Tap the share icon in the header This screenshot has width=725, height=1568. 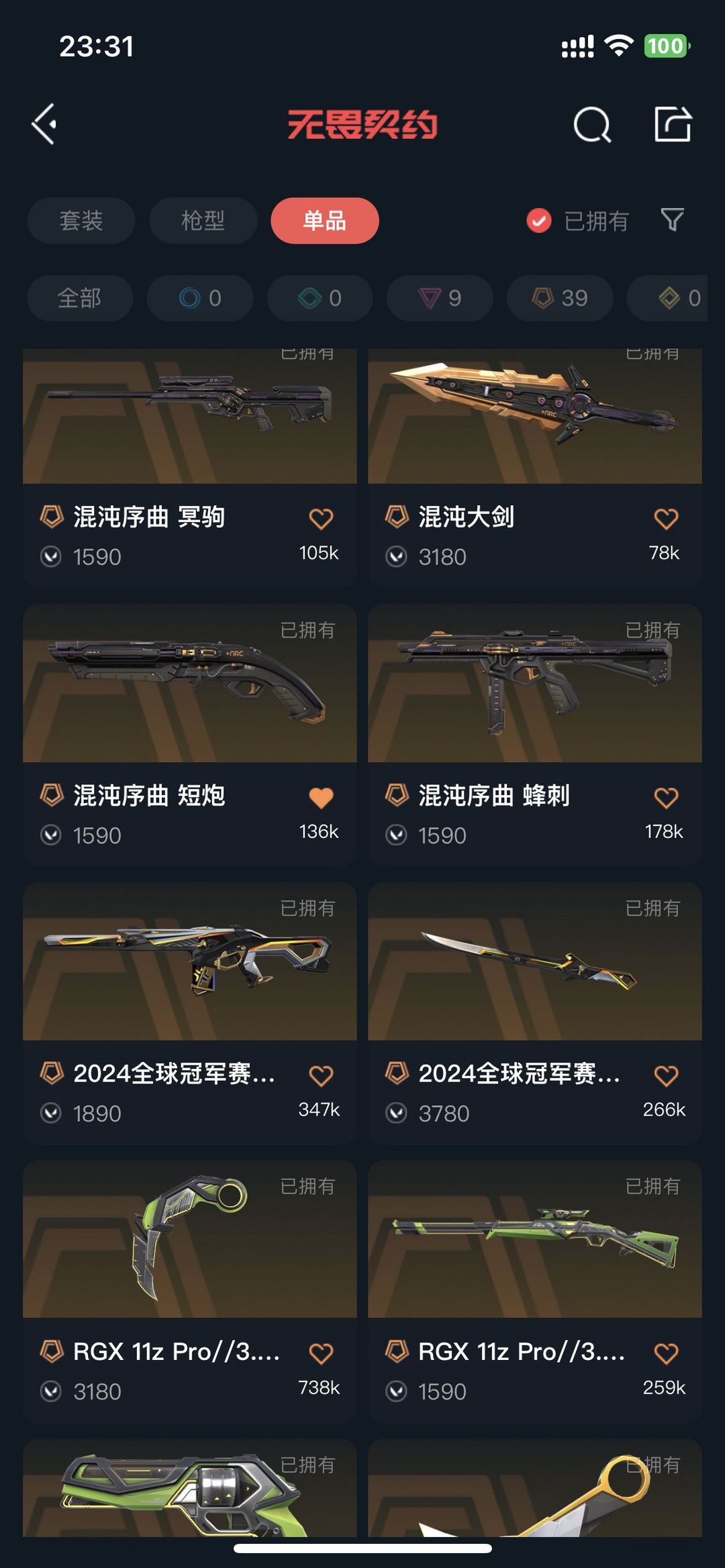pos(673,124)
